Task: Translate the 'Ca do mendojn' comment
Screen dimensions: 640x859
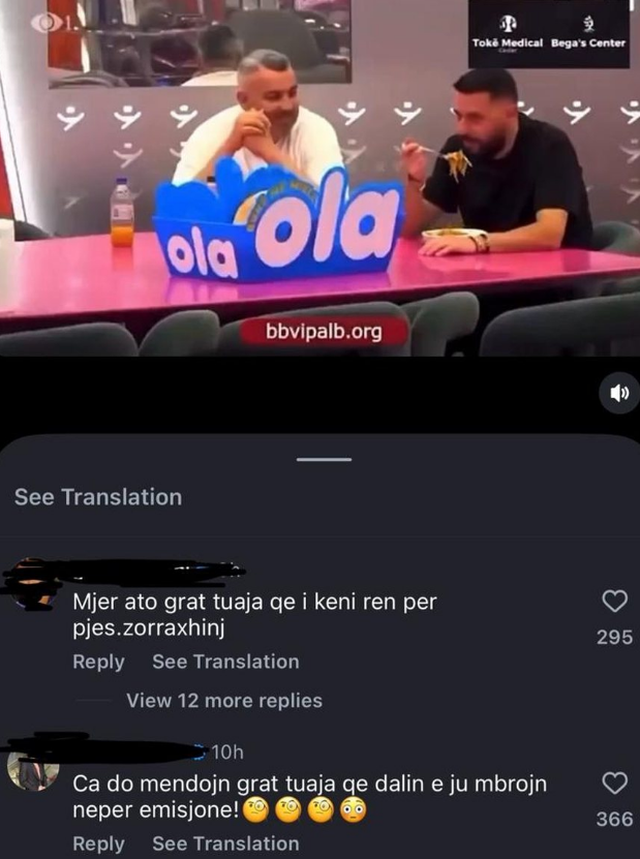Action: [225, 844]
